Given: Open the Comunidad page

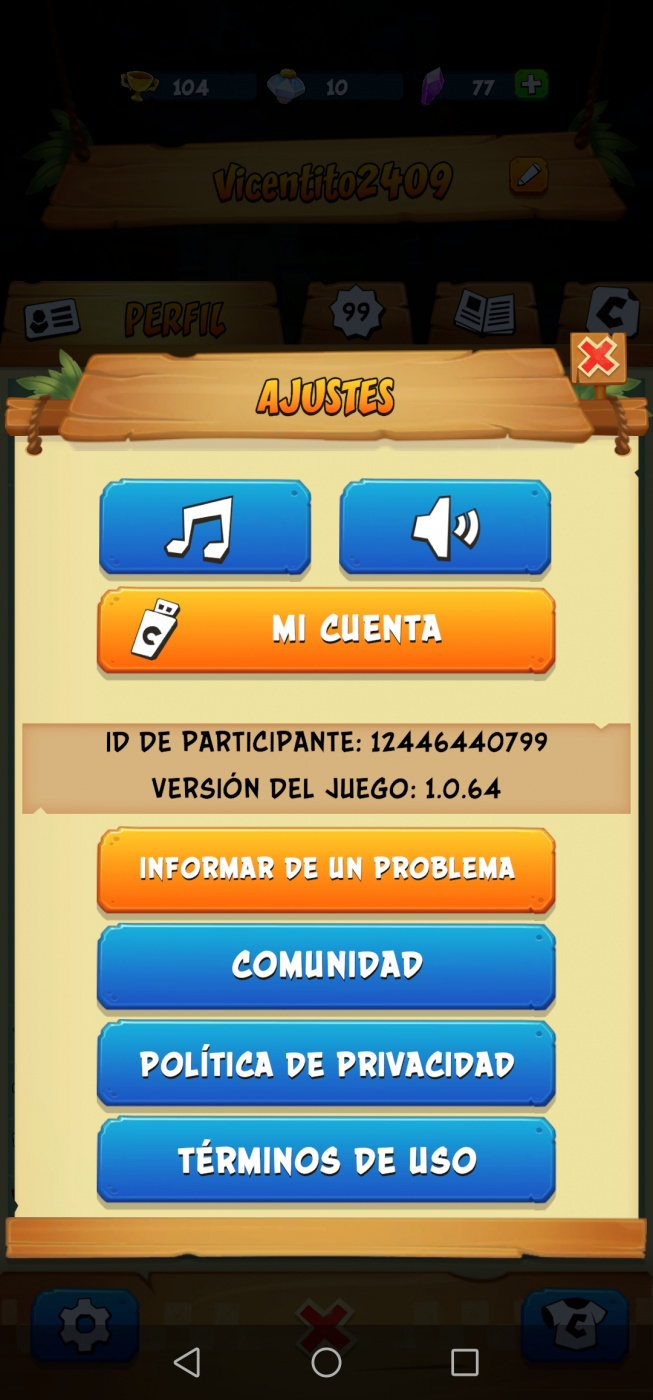Looking at the screenshot, I should tap(326, 965).
